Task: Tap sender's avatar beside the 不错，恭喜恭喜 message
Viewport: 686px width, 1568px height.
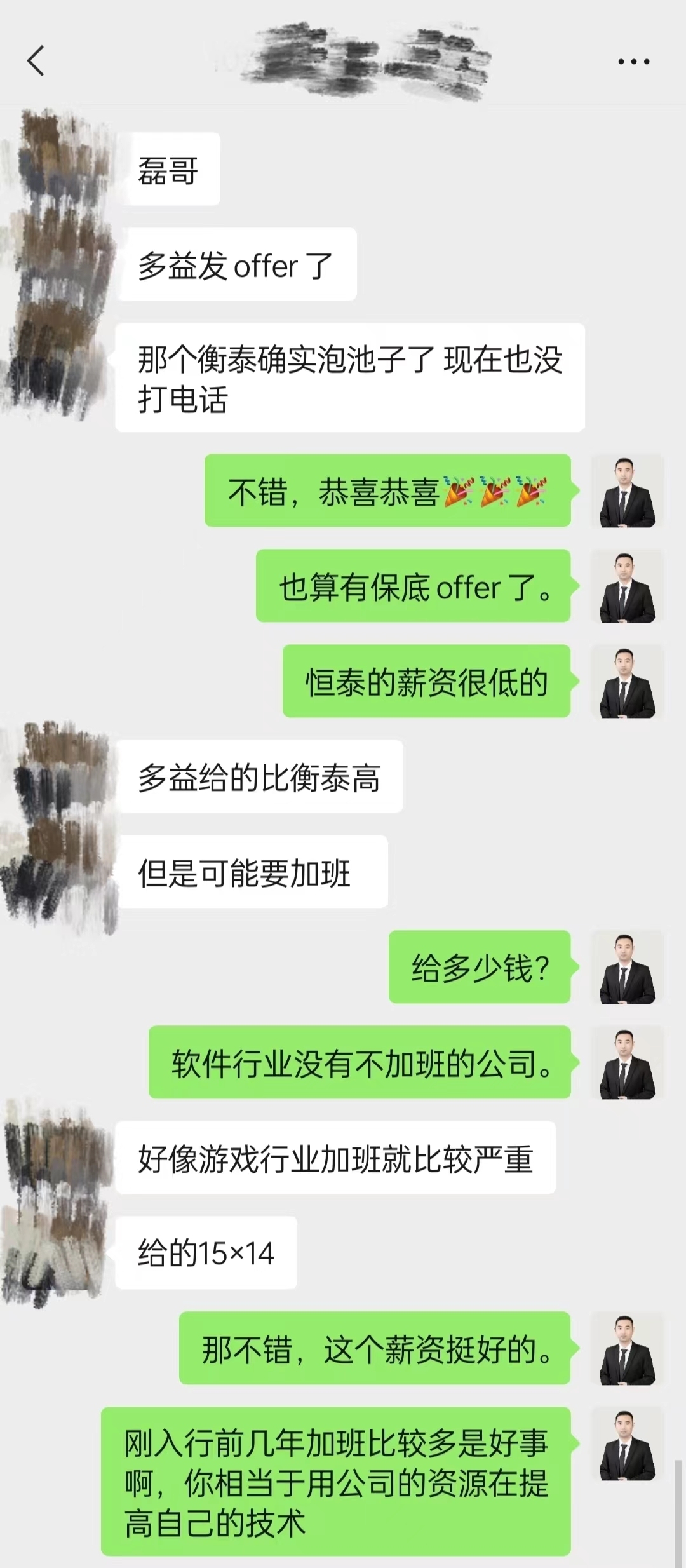Action: point(627,491)
